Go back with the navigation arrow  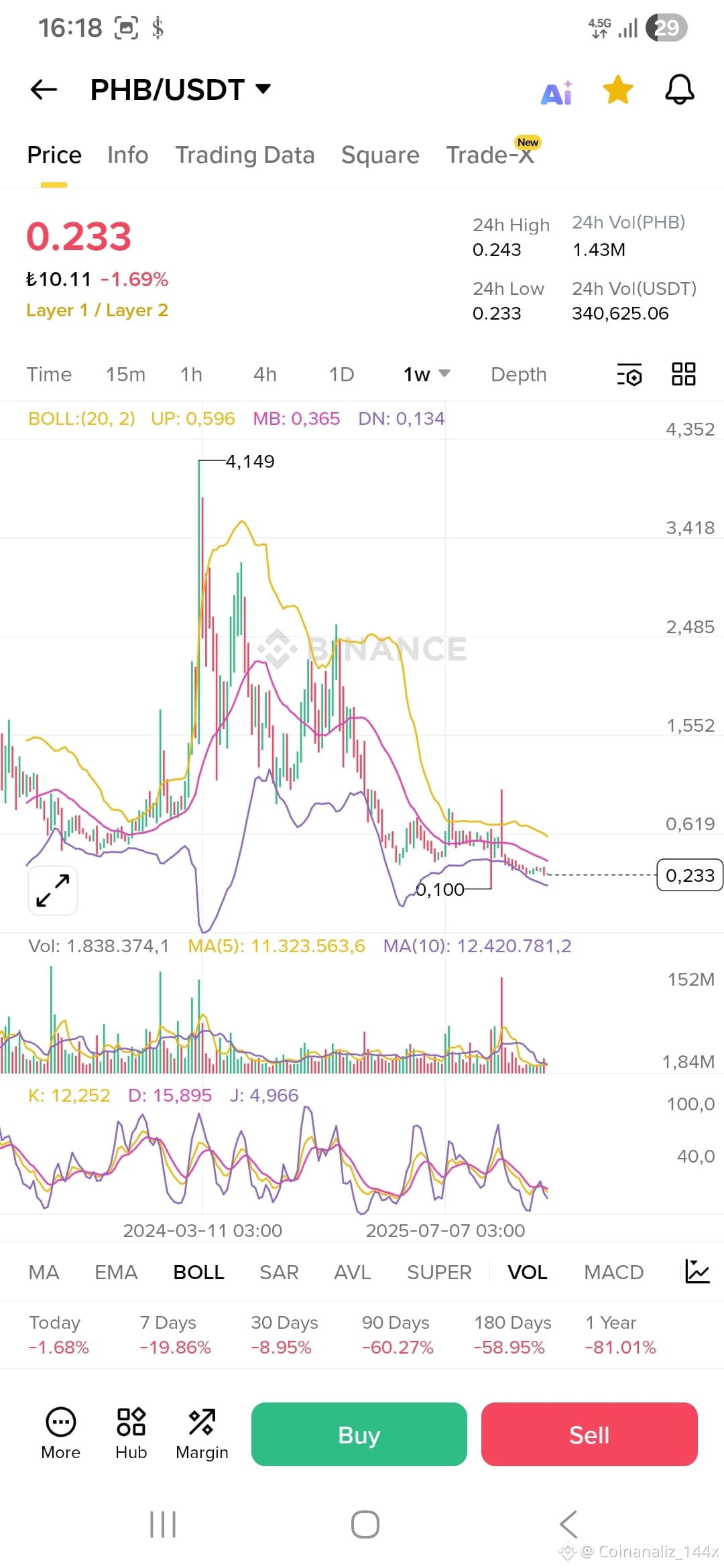coord(43,89)
